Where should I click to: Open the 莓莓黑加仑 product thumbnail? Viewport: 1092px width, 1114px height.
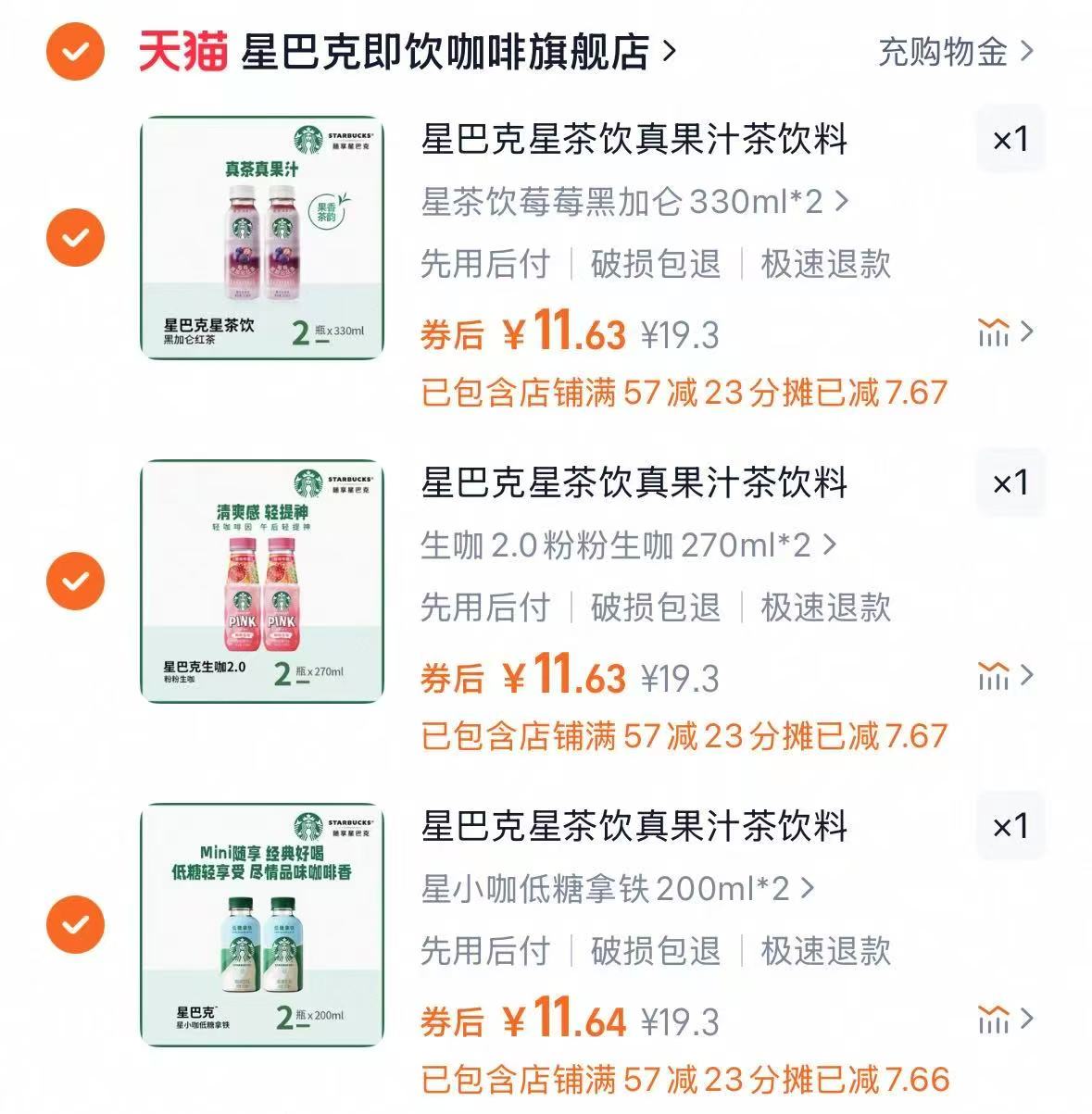click(260, 236)
